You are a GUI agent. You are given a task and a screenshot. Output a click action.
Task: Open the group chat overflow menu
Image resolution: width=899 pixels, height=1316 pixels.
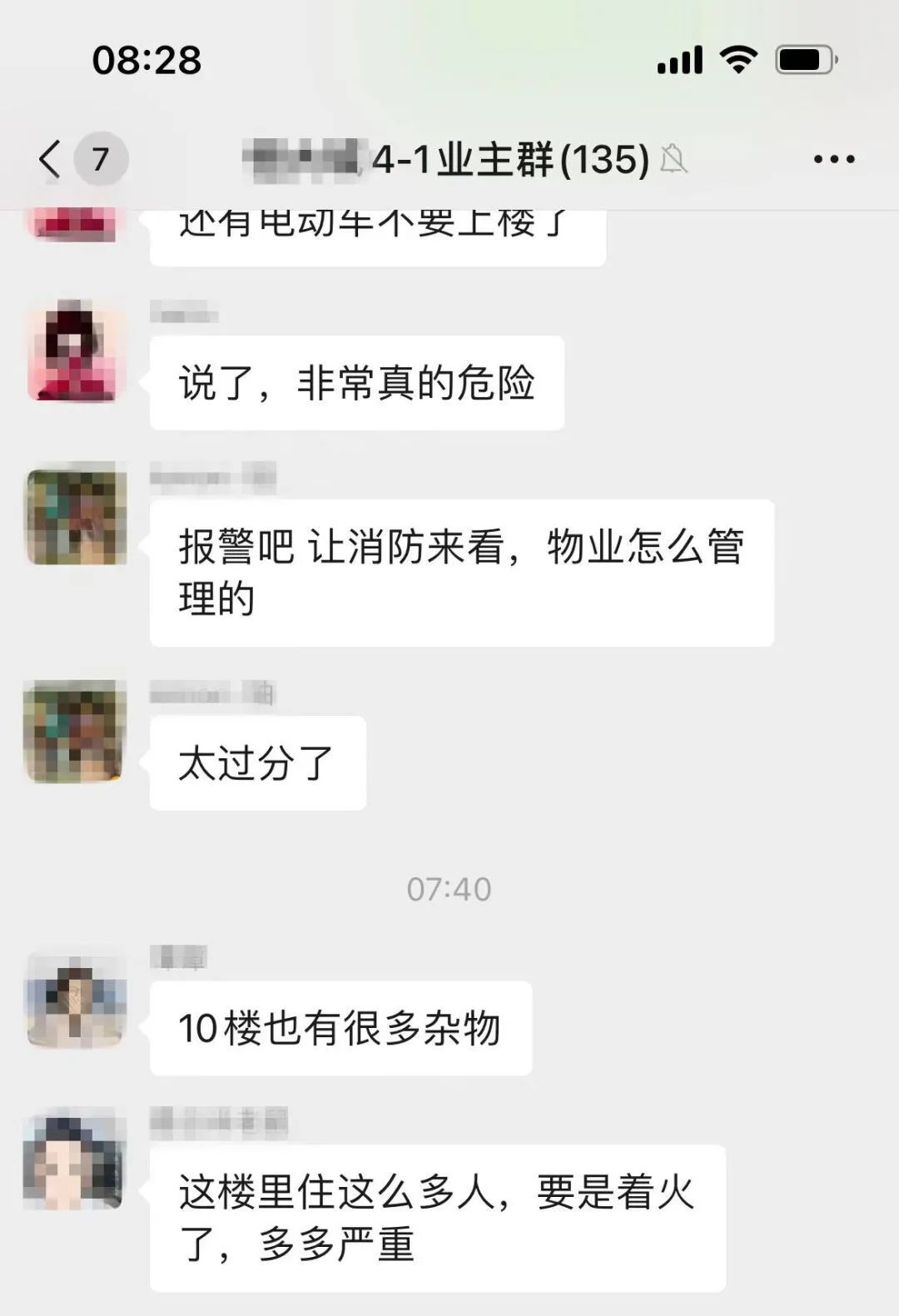tap(834, 159)
